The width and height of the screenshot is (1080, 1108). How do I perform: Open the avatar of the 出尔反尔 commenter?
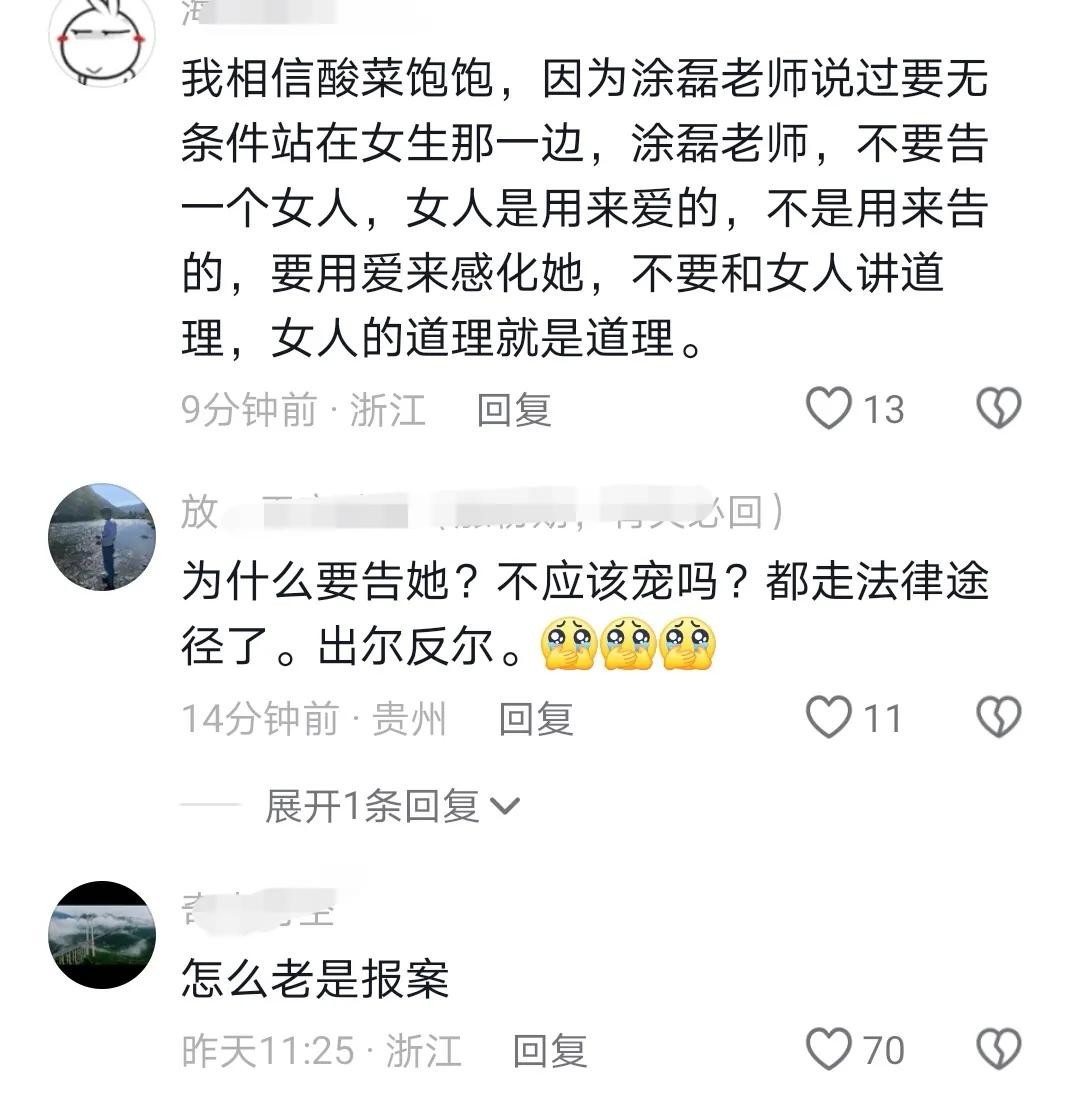coord(102,537)
